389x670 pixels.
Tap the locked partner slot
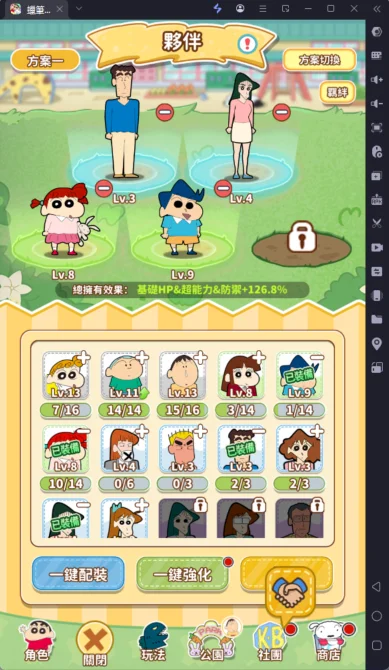point(302,243)
